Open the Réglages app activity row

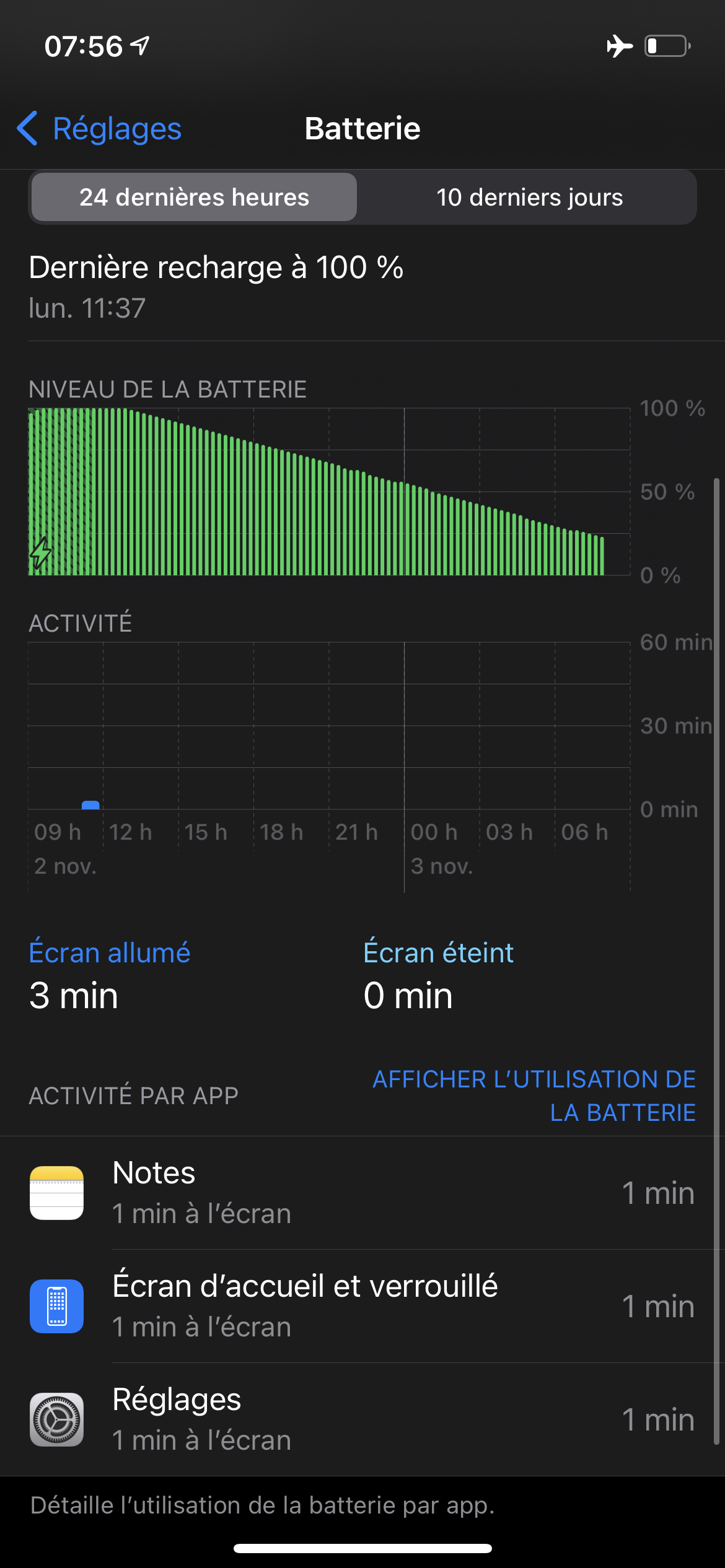[362, 1419]
